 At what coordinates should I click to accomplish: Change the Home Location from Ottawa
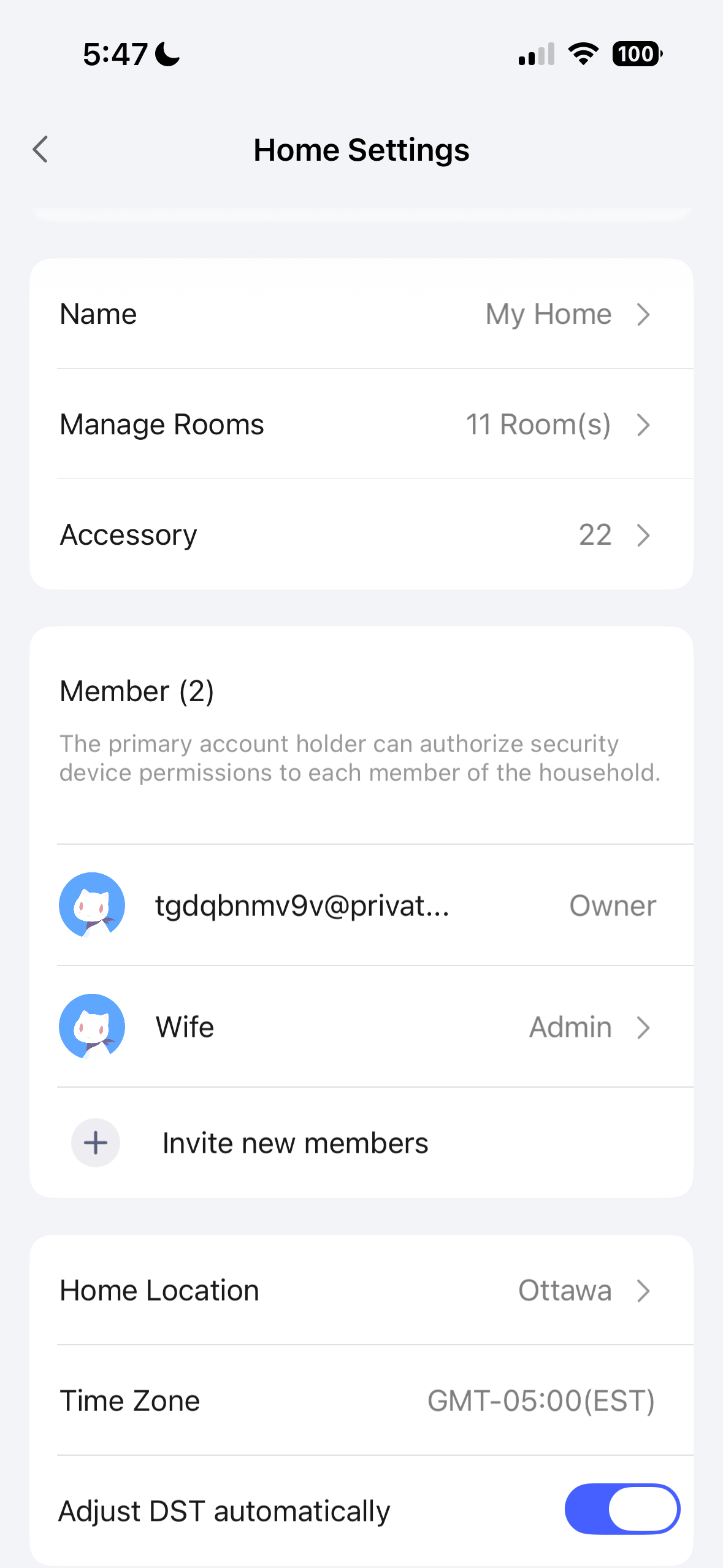(x=361, y=1291)
